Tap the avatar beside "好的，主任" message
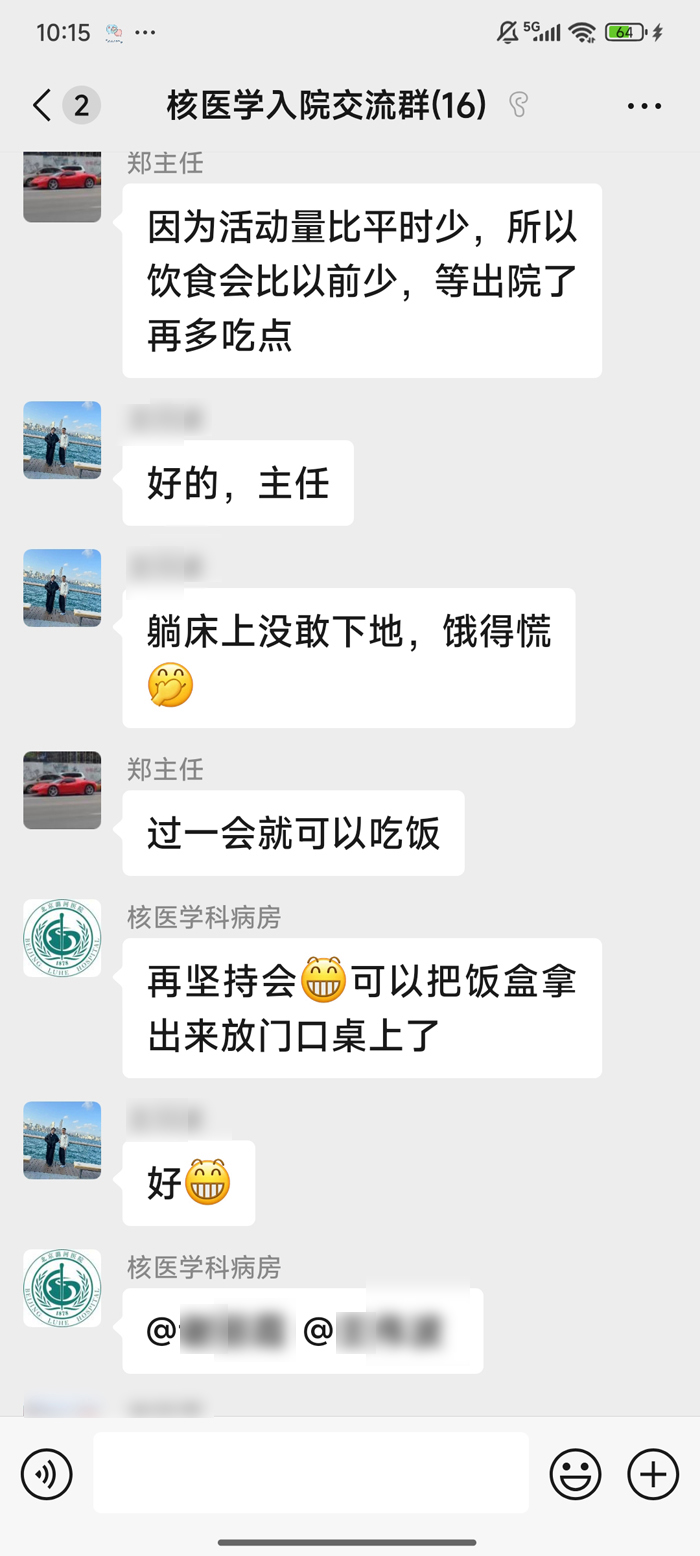This screenshot has height=1556, width=700. [62, 440]
